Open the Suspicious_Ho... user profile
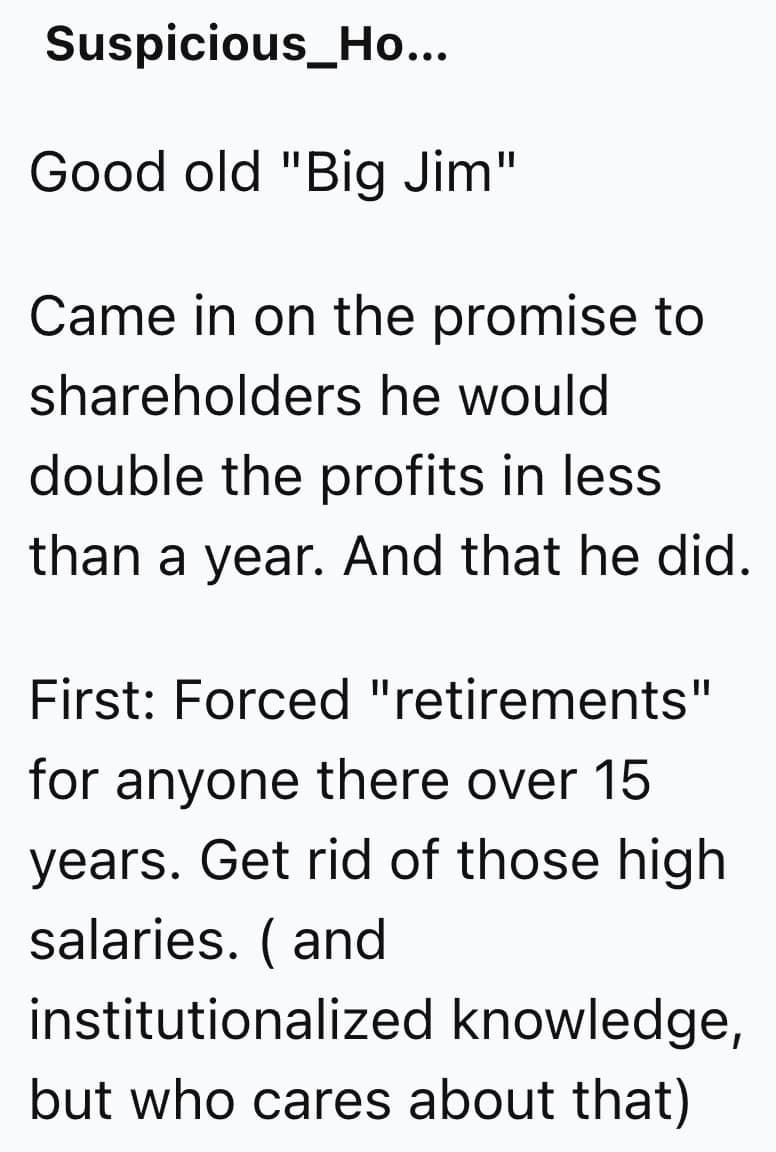776x1152 pixels. [246, 46]
